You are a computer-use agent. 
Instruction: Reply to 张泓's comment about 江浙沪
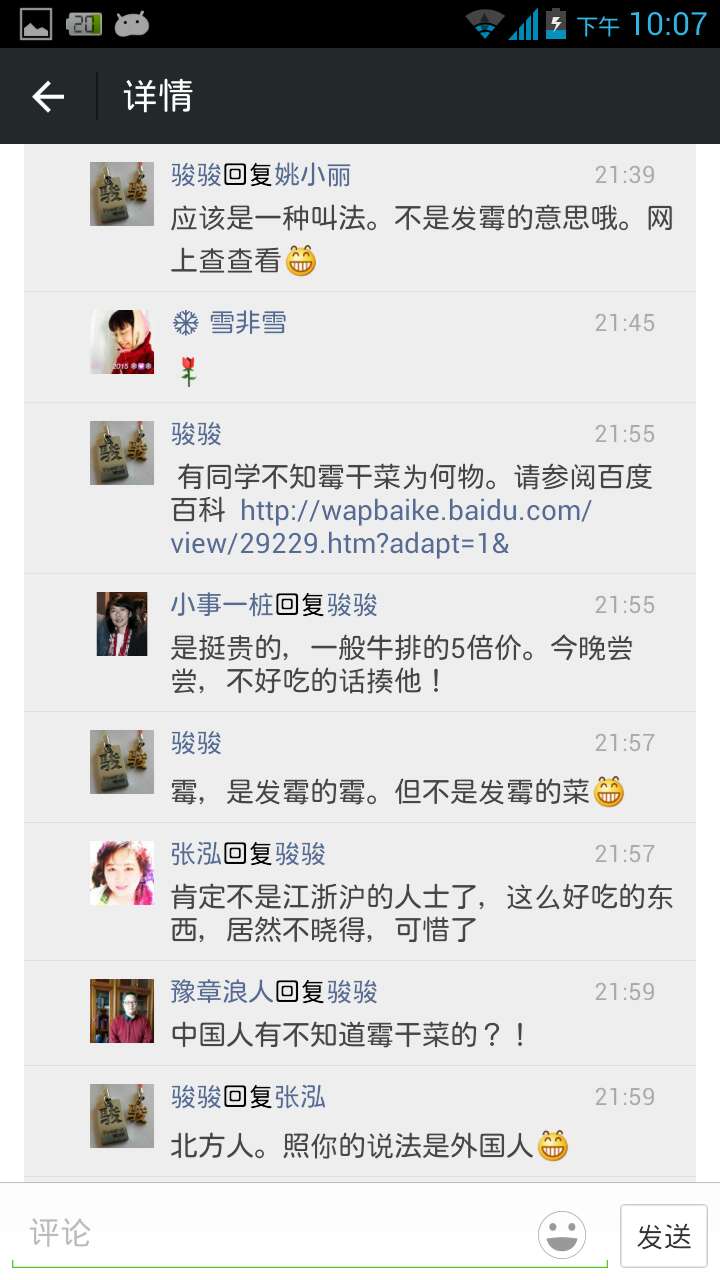420,914
